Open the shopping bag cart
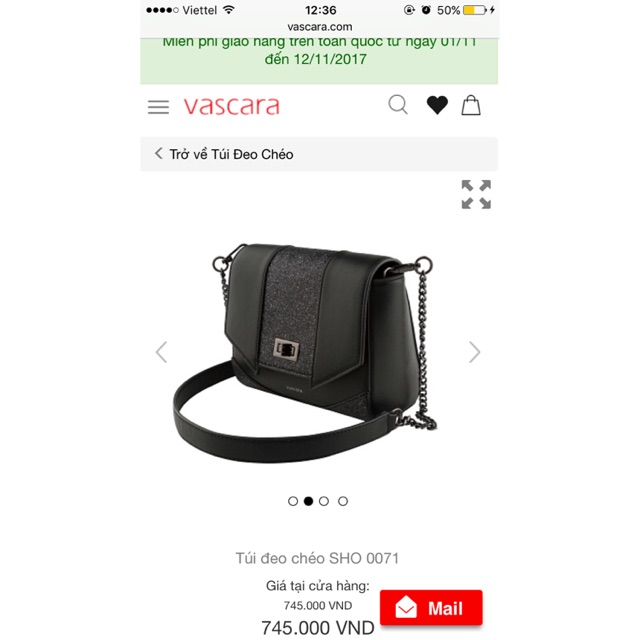Viewport: 640px width, 640px height. (x=471, y=105)
